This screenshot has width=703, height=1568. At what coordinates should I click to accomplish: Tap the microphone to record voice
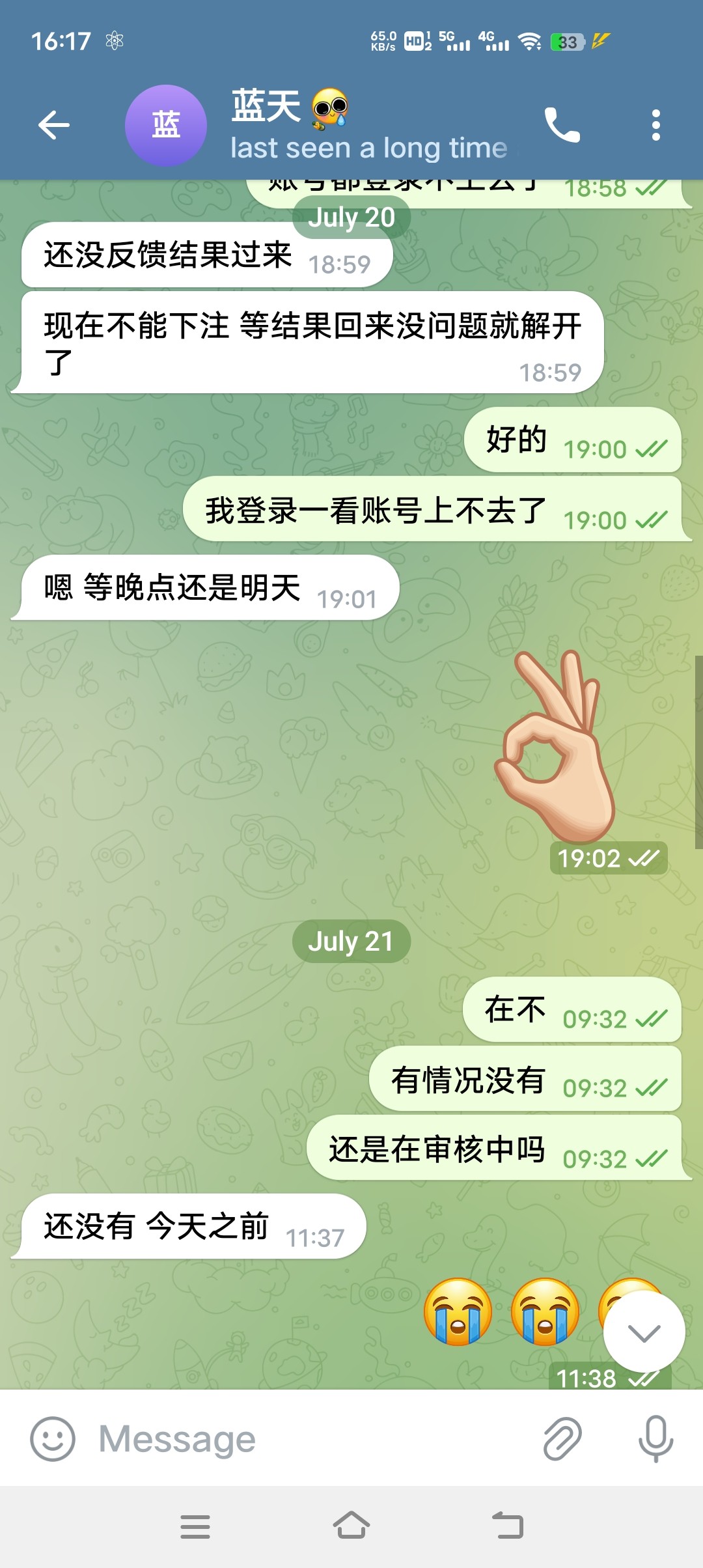[x=655, y=1439]
